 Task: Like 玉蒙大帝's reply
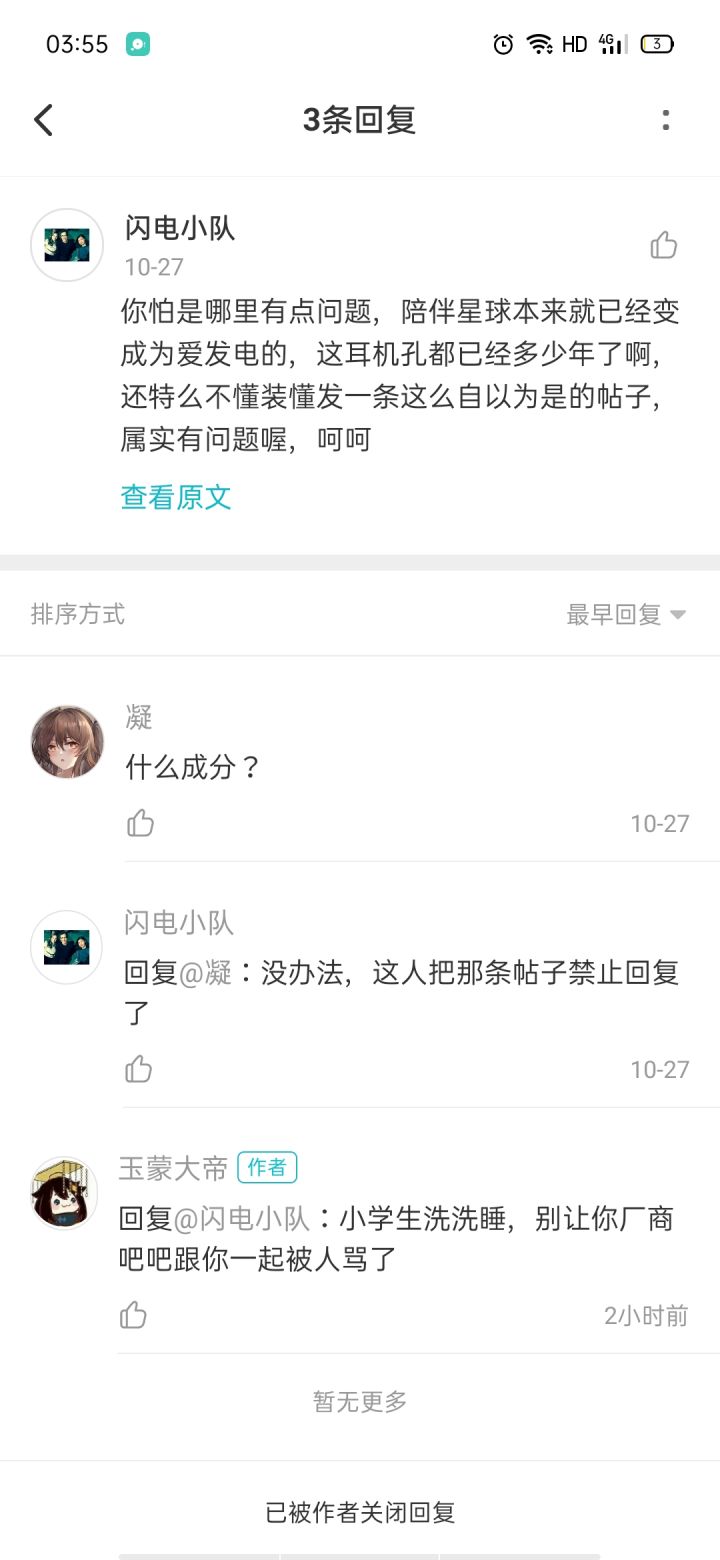coord(133,1315)
